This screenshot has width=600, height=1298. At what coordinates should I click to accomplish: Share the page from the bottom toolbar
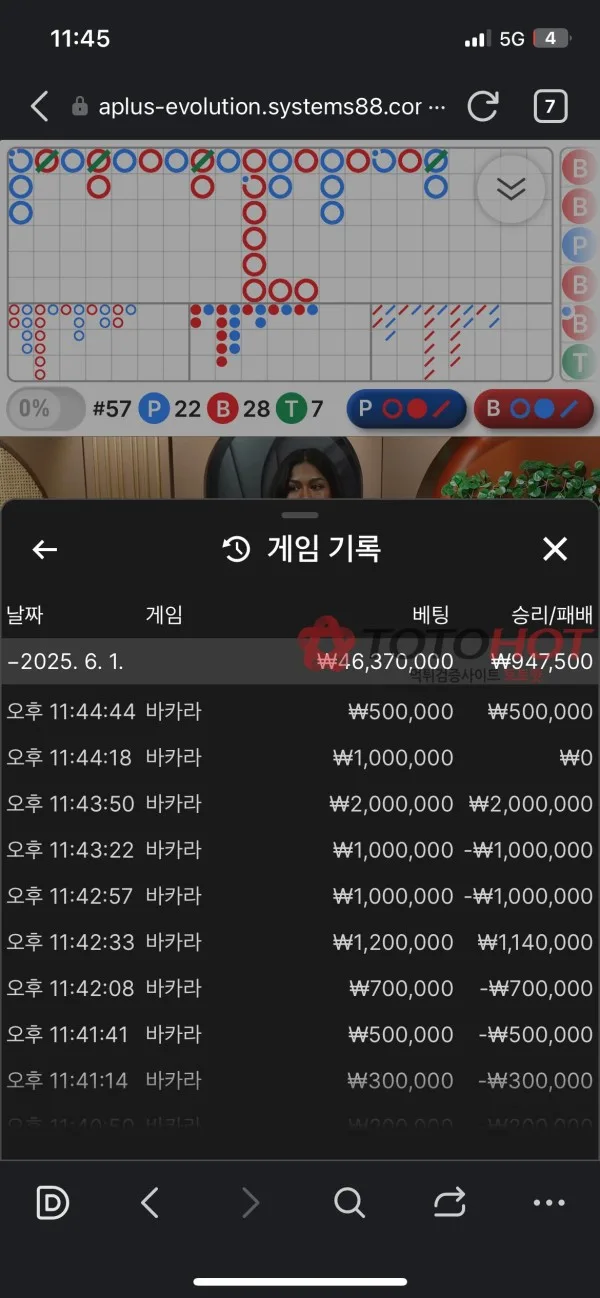coord(450,1202)
